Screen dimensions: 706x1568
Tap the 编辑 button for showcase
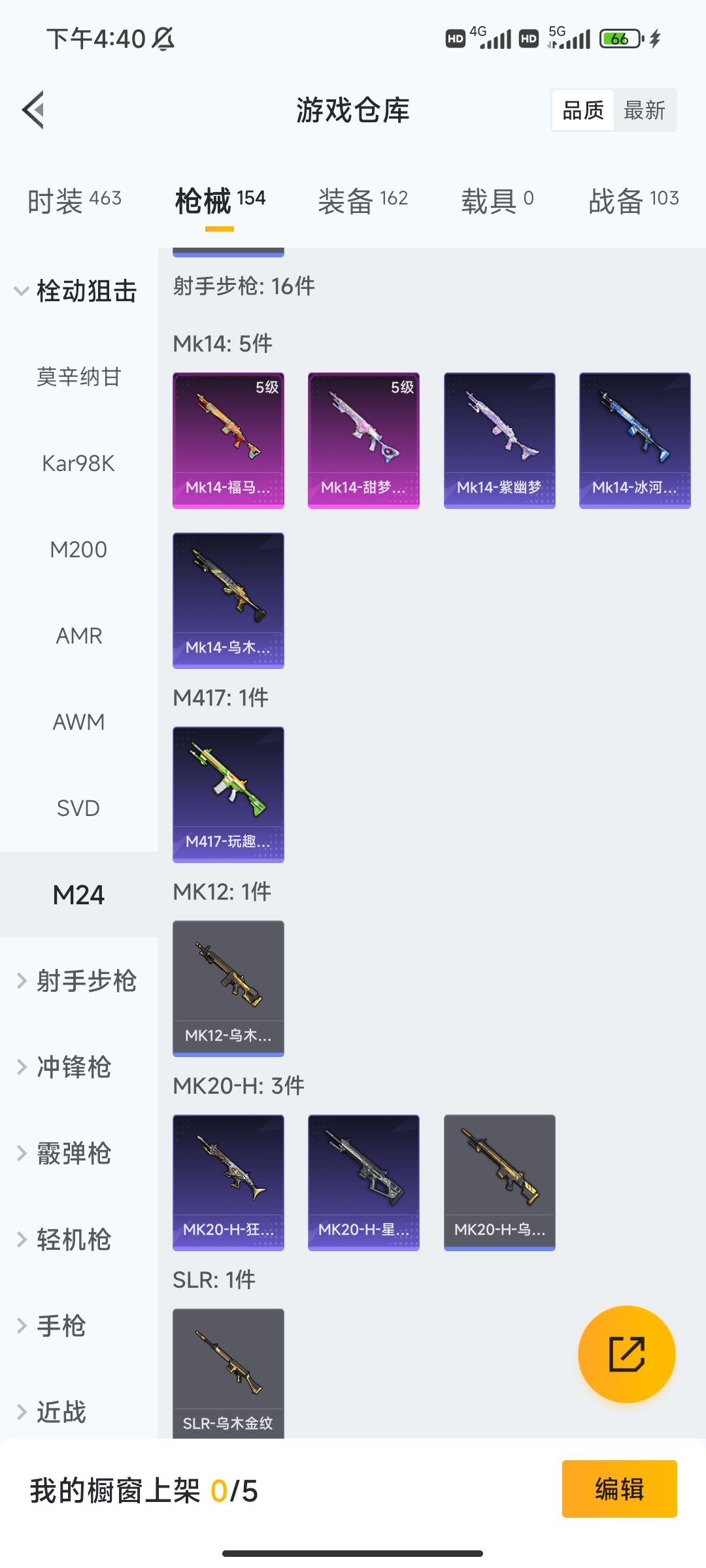coord(619,1489)
